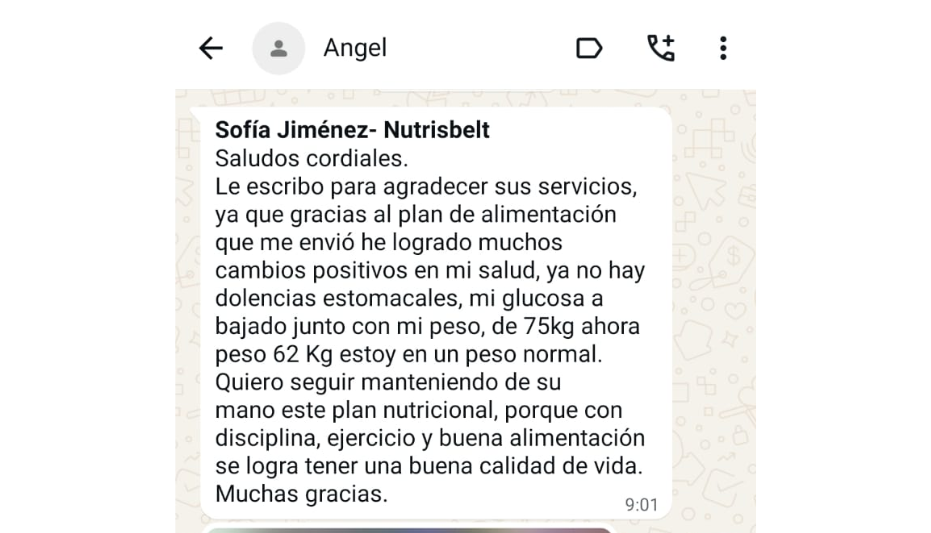
Task: Tap the label icon for this chat
Action: pos(589,48)
